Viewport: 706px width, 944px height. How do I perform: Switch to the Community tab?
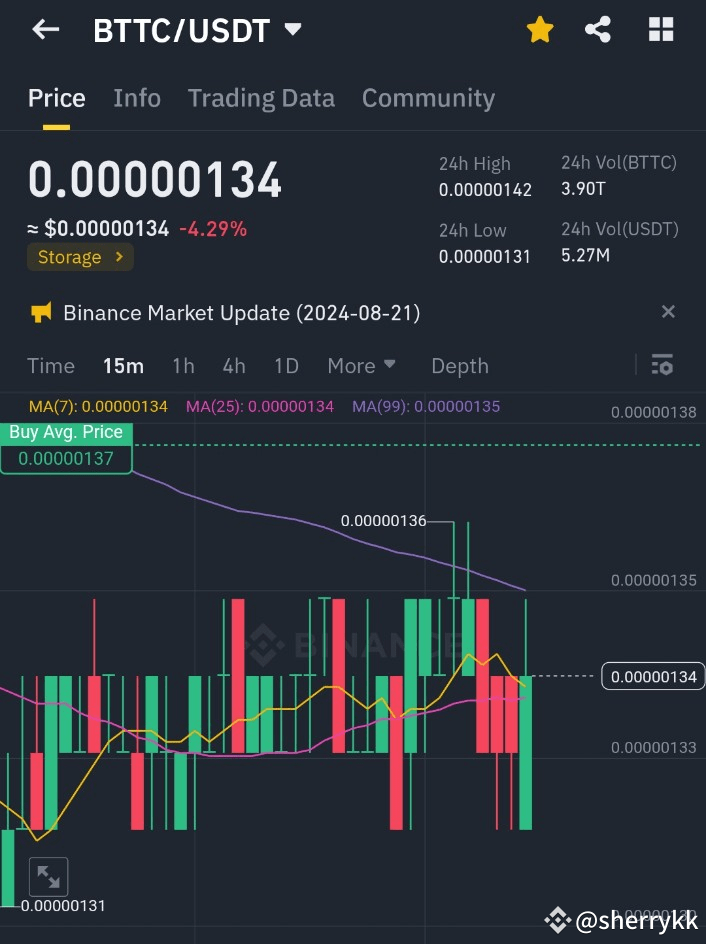428,98
